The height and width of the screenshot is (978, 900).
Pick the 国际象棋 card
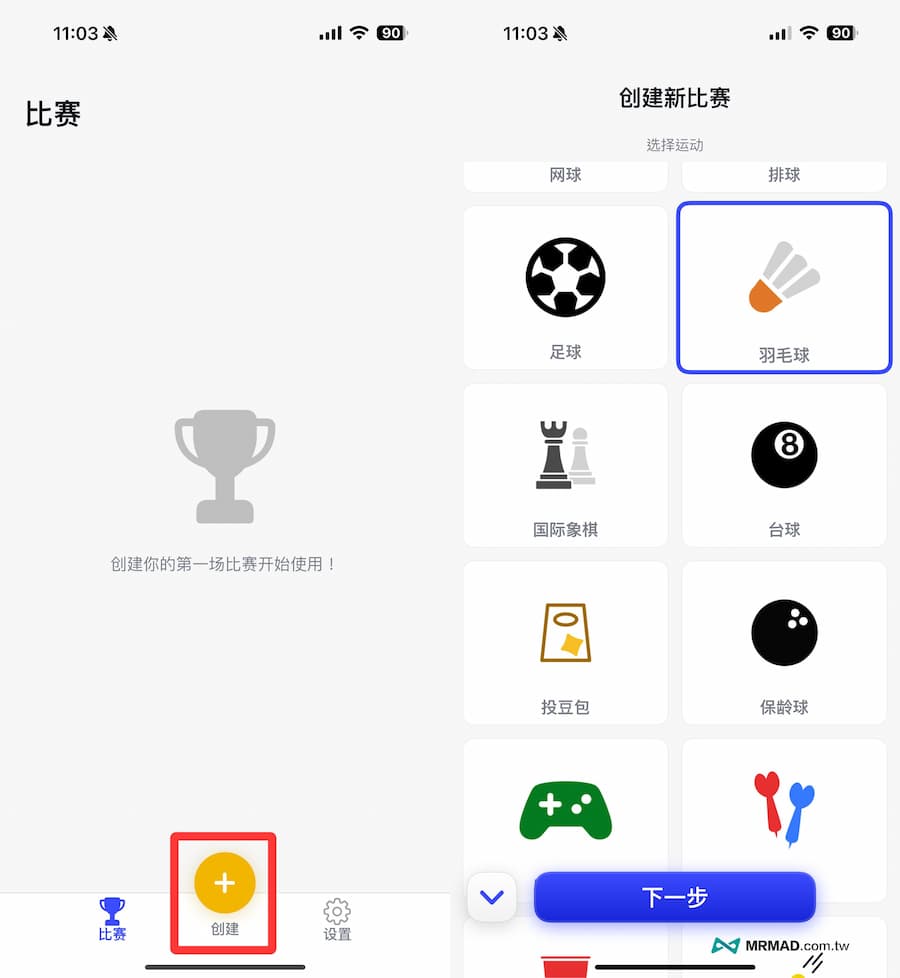(565, 465)
